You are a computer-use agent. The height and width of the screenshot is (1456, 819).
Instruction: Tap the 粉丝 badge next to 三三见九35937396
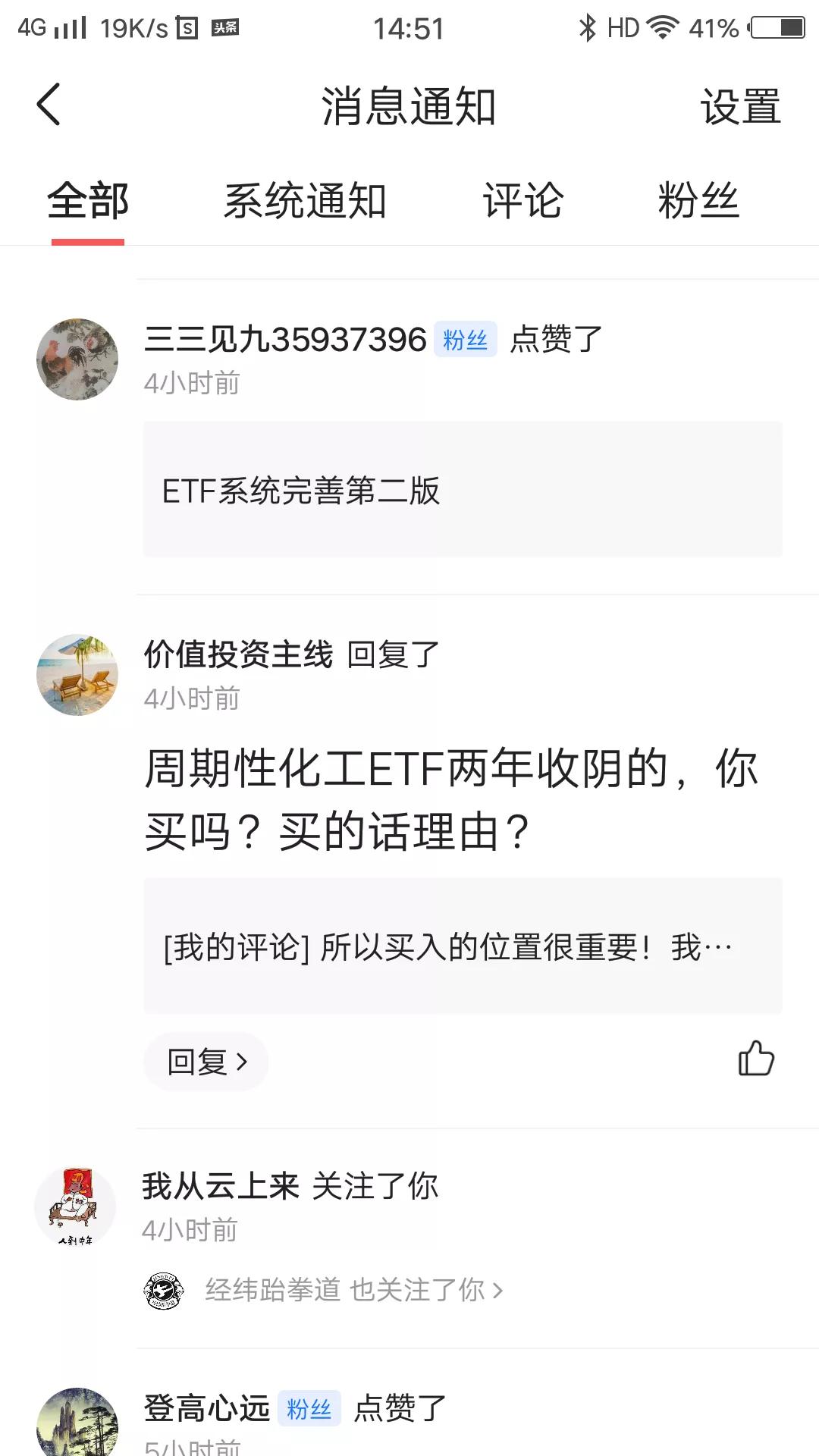466,341
